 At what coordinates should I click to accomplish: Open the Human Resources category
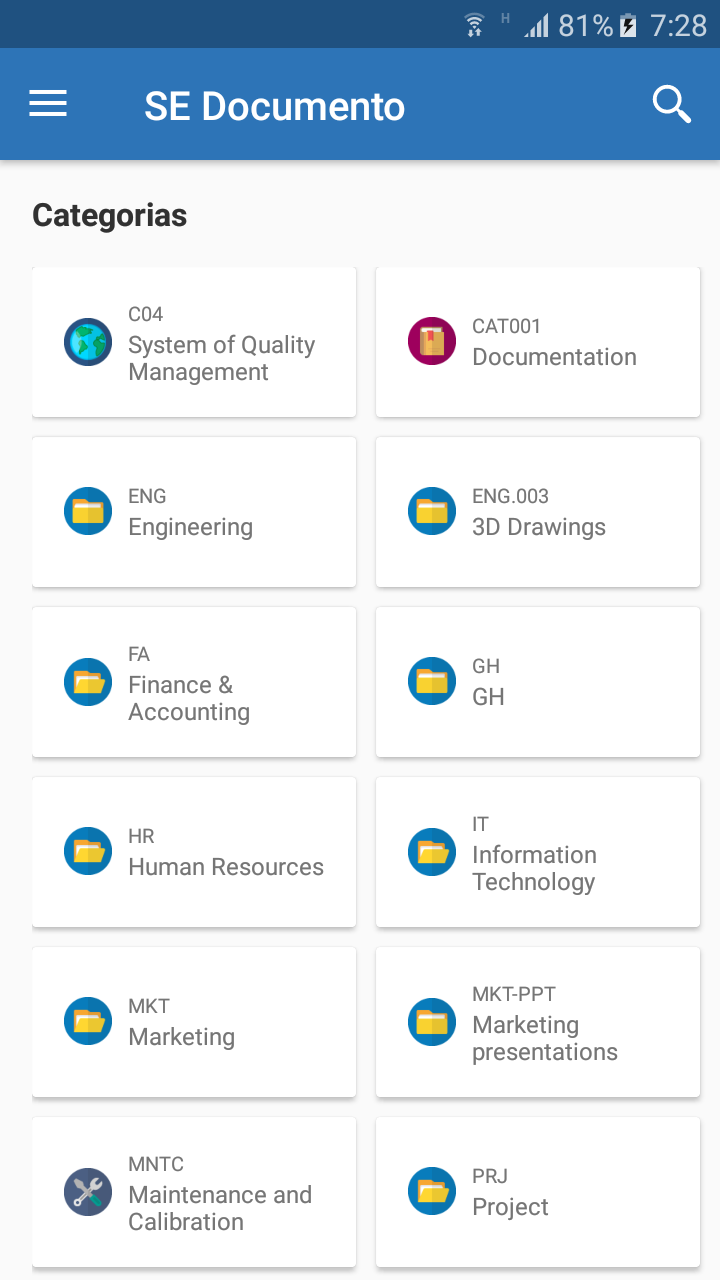tap(194, 852)
